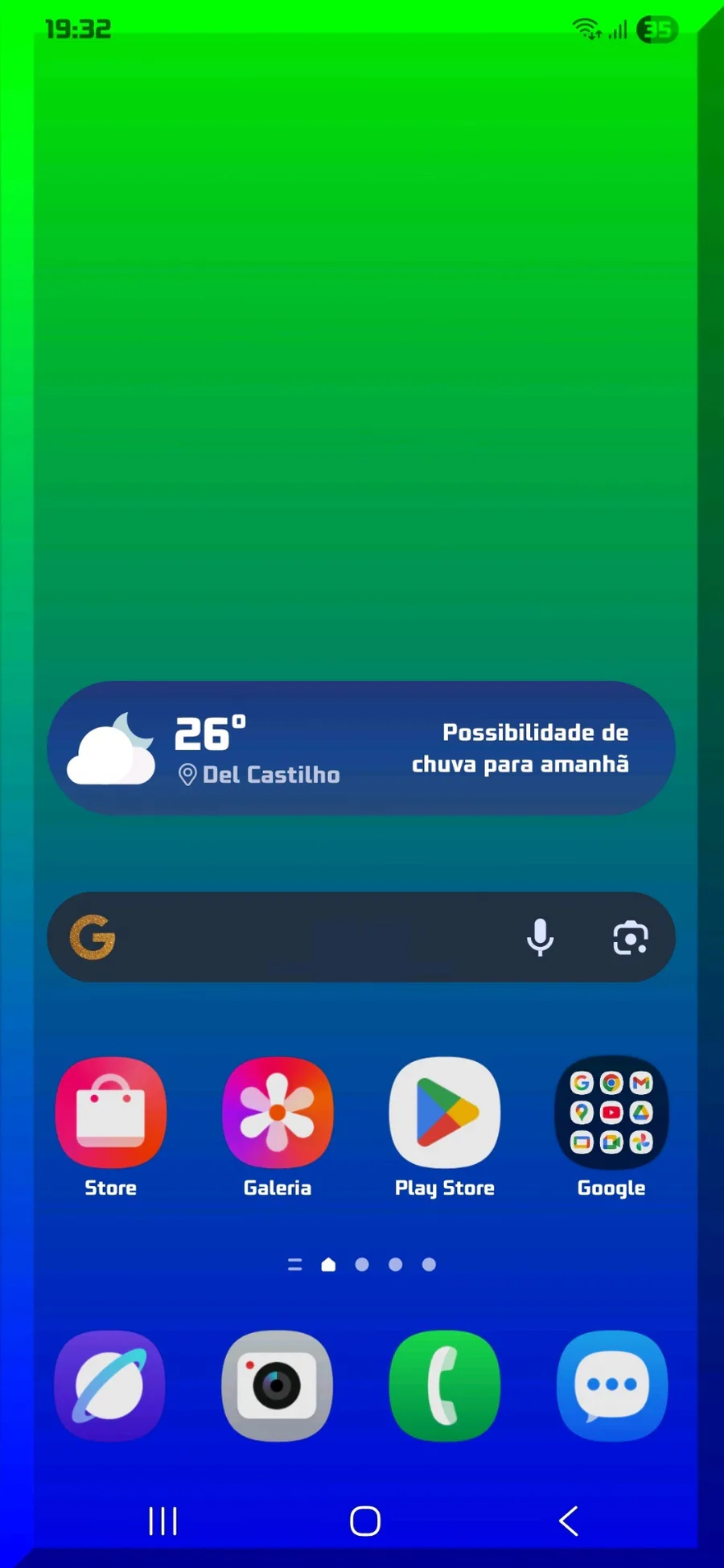The image size is (724, 1568).
Task: Open the Camera app
Action: pos(278,1385)
